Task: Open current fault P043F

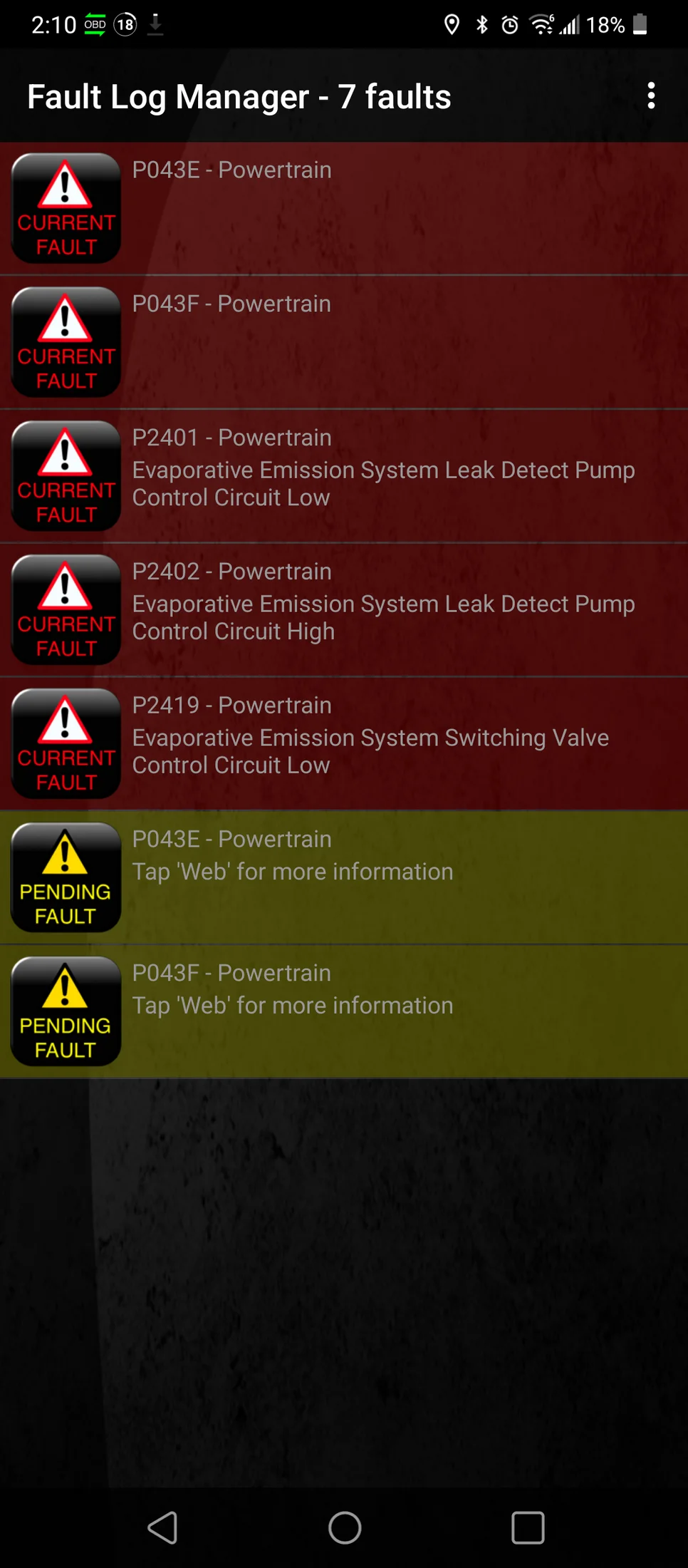Action: [344, 342]
